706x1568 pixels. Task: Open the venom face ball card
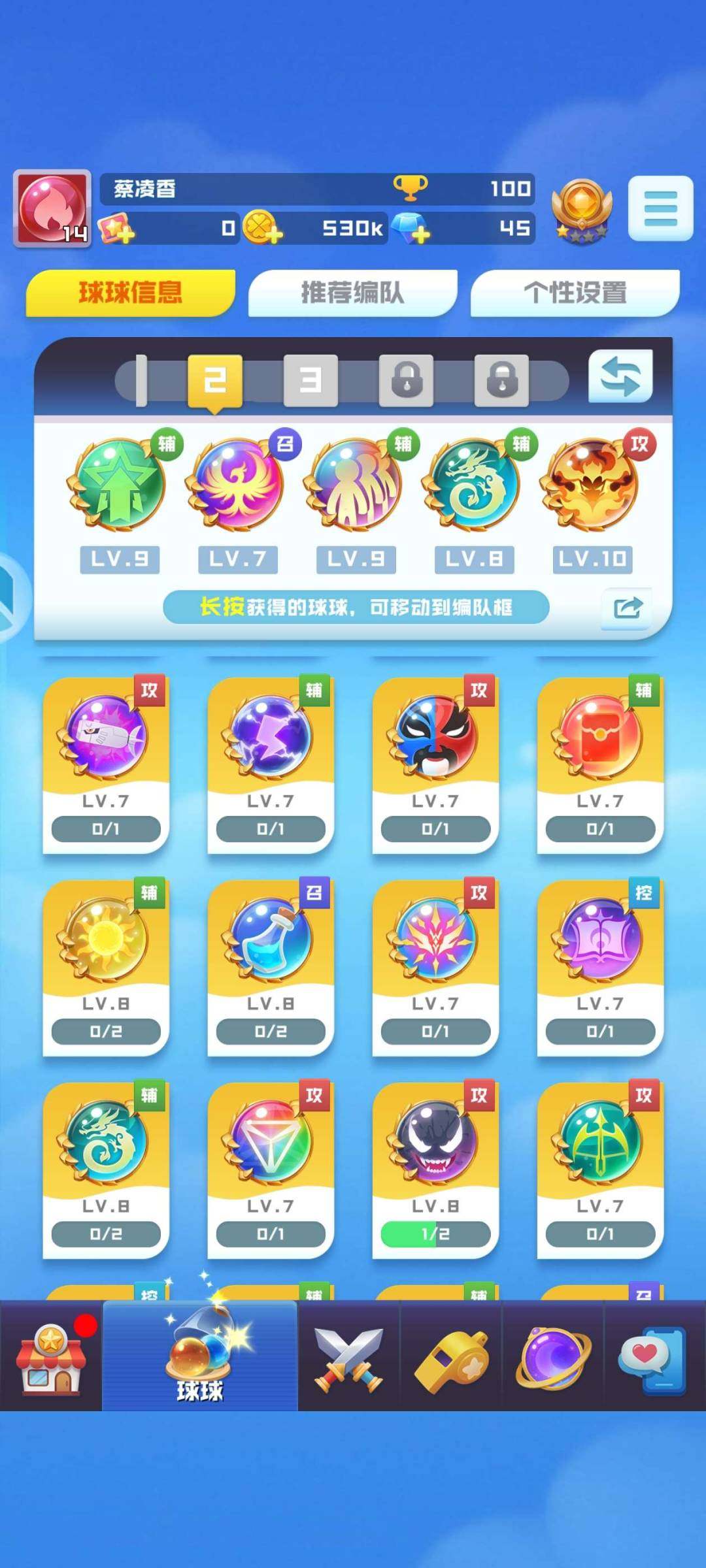(x=435, y=1169)
